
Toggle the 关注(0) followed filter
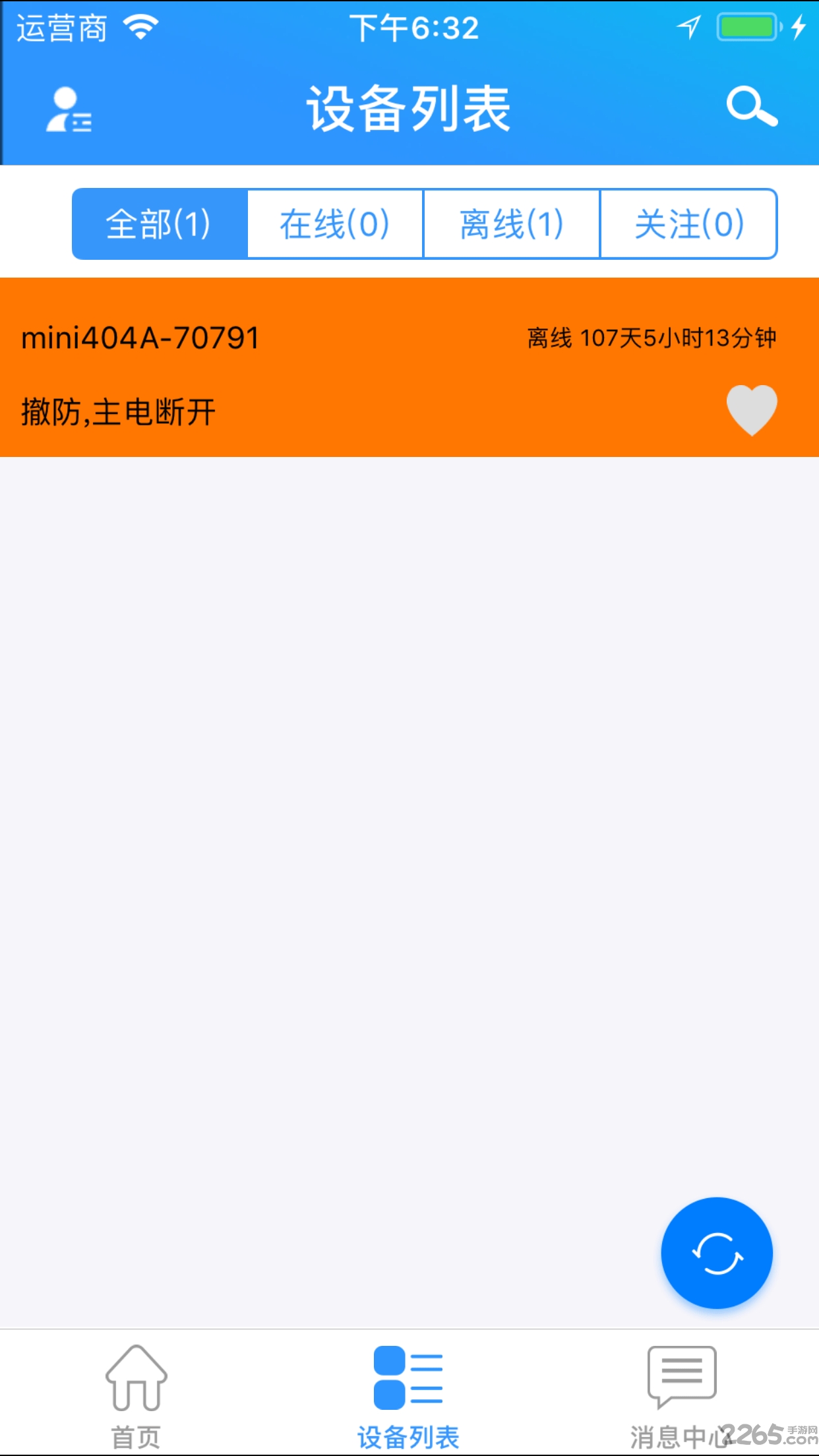pyautogui.click(x=688, y=223)
